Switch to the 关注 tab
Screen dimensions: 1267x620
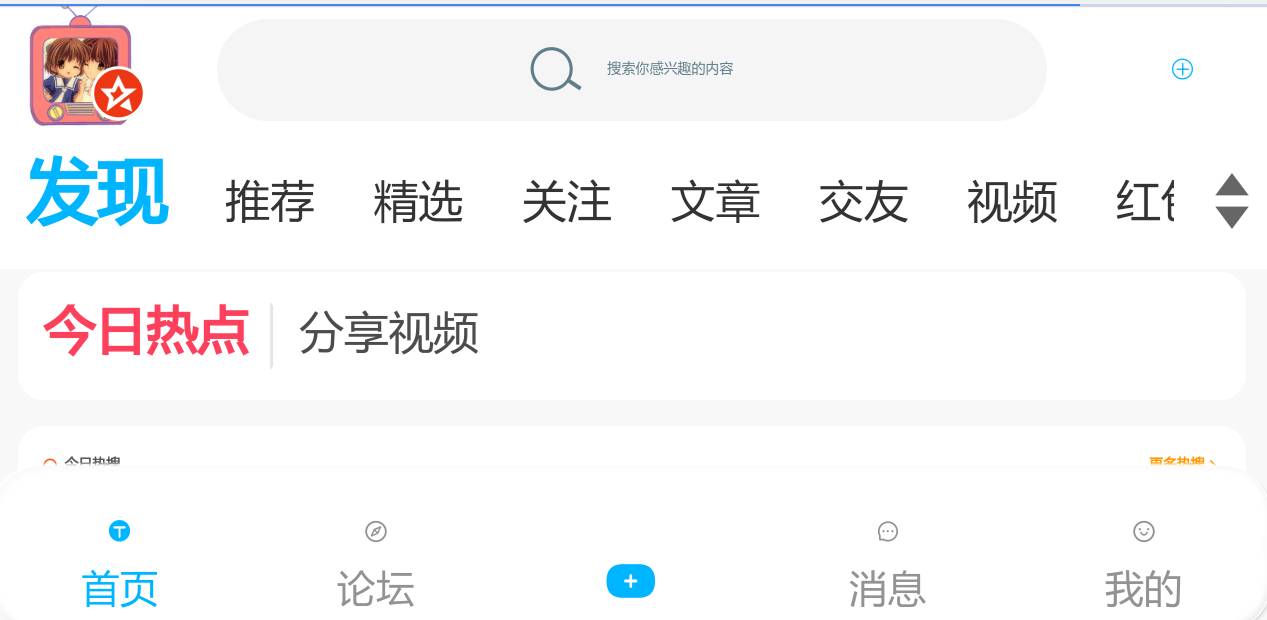(x=566, y=202)
